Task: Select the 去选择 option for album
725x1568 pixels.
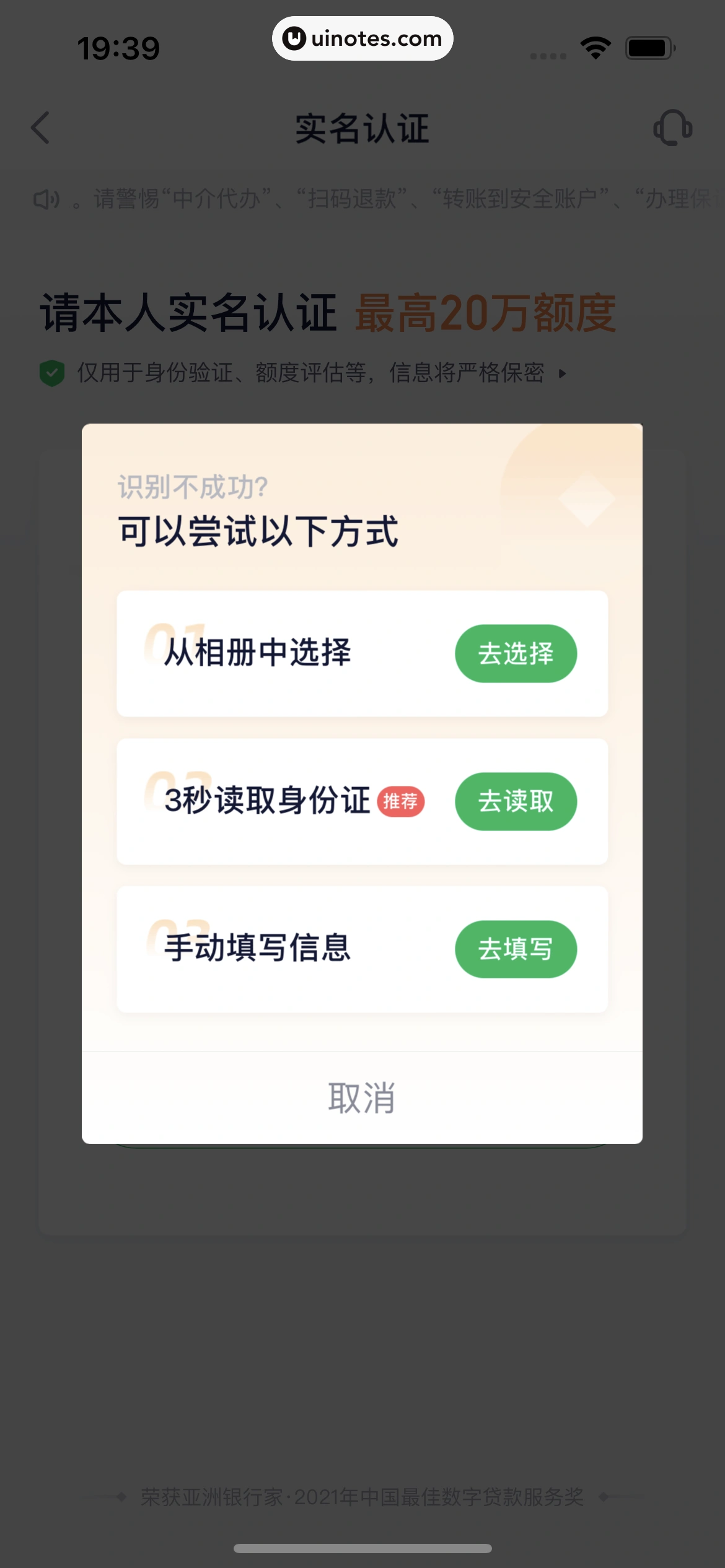Action: 516,653
